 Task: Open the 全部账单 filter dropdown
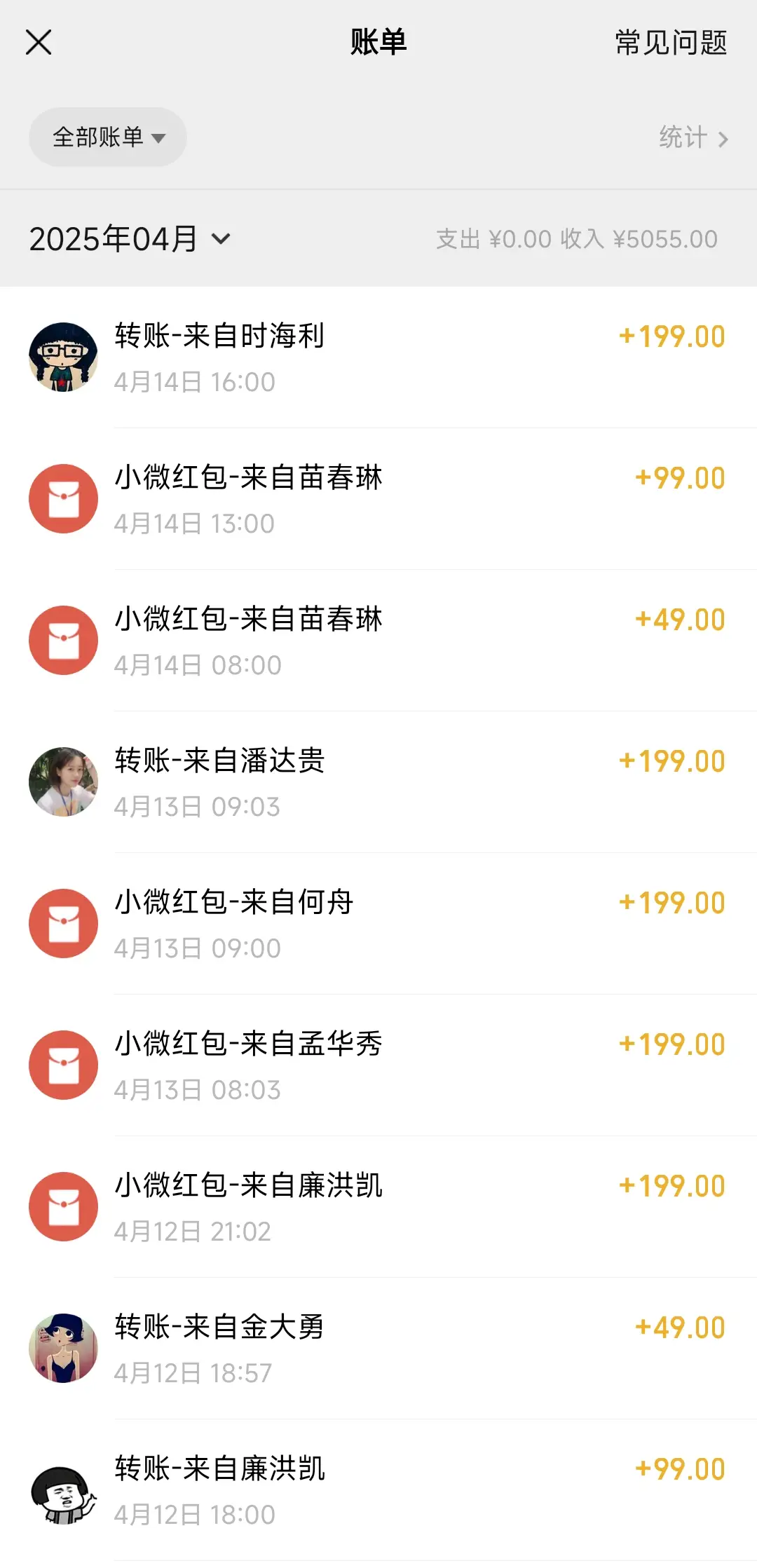(107, 137)
